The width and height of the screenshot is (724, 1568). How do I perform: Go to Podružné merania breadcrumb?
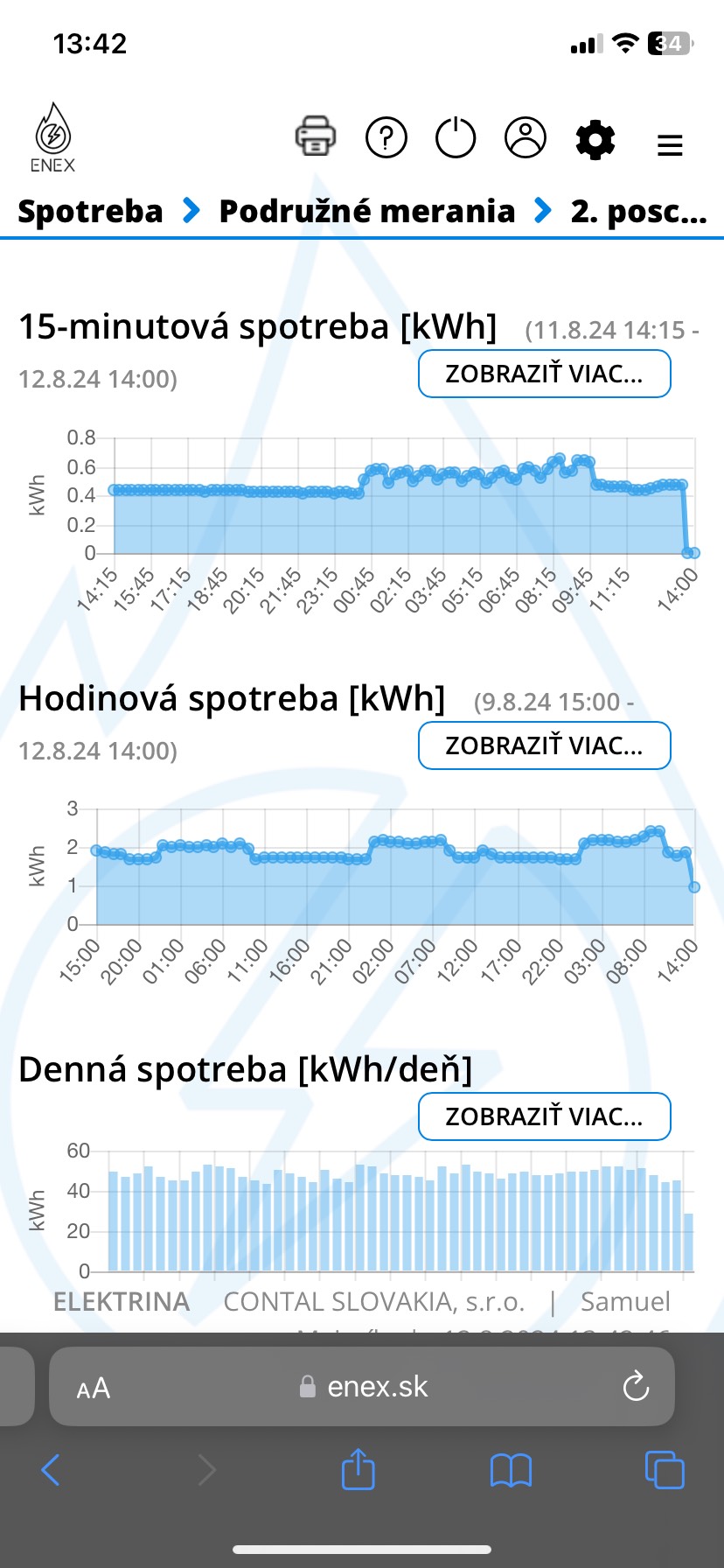[x=366, y=212]
